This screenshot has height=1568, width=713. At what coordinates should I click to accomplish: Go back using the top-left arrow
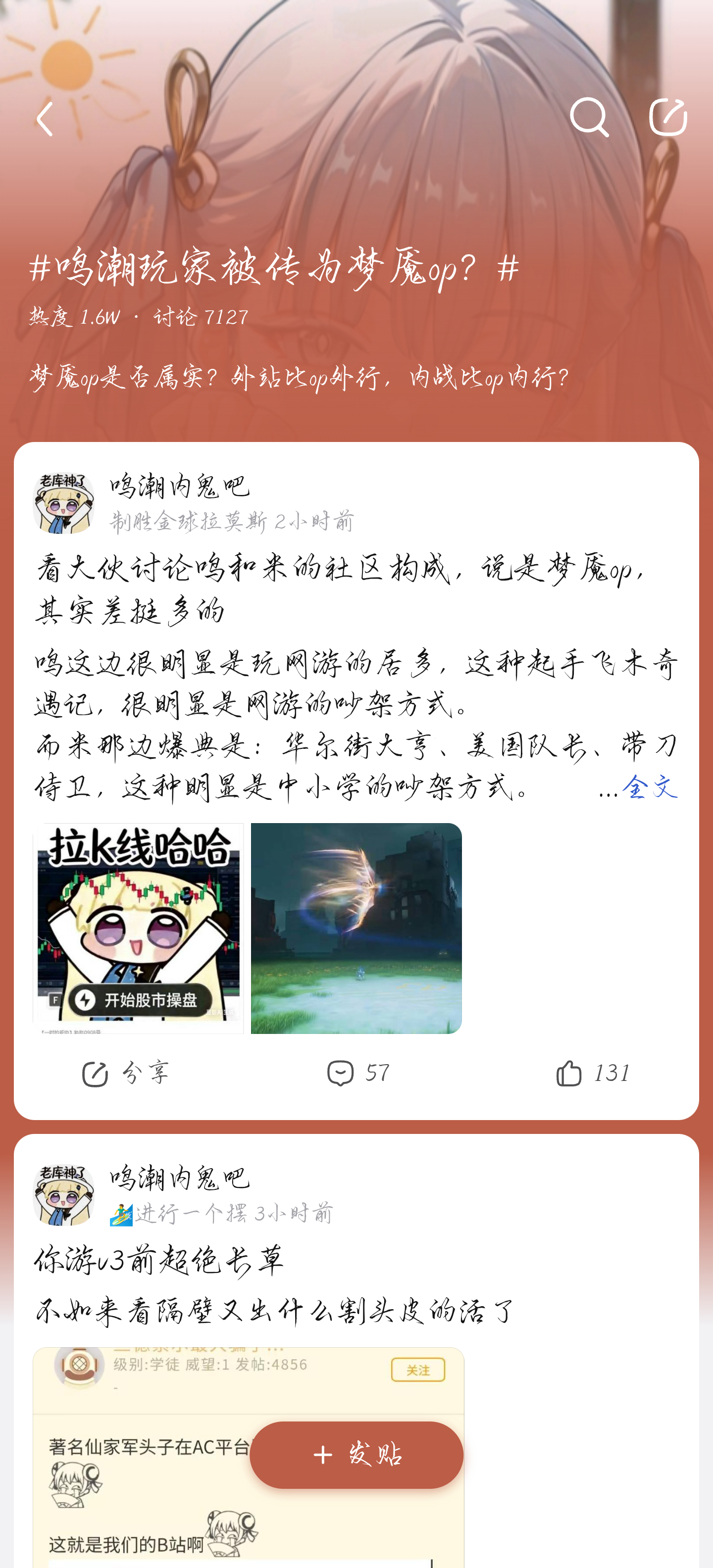pyautogui.click(x=45, y=118)
